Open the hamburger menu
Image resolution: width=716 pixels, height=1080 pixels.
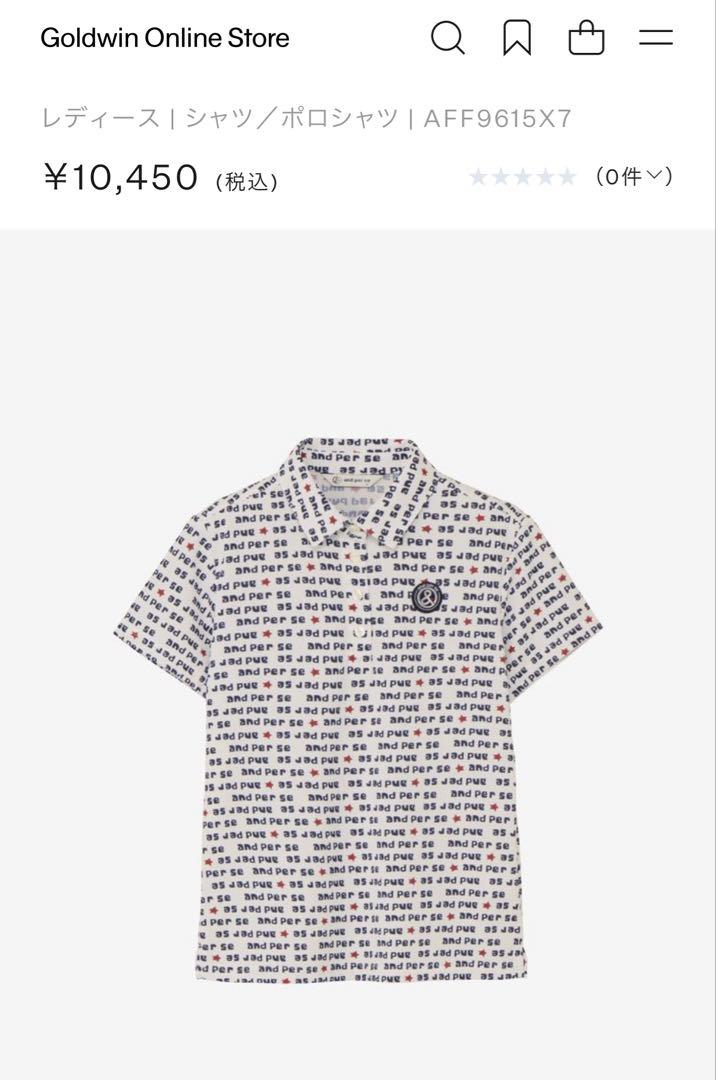(x=656, y=39)
